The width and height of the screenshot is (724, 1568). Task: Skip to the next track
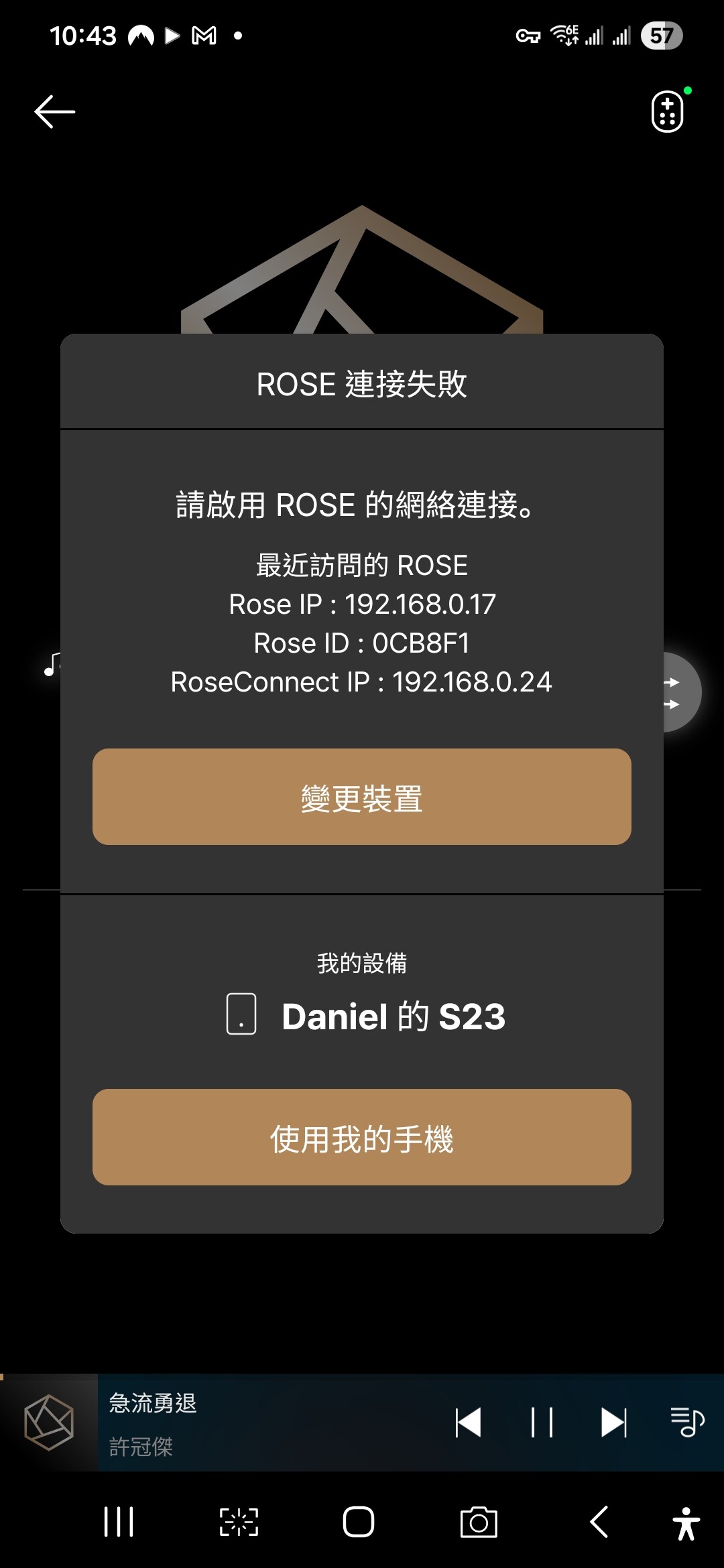click(613, 1423)
